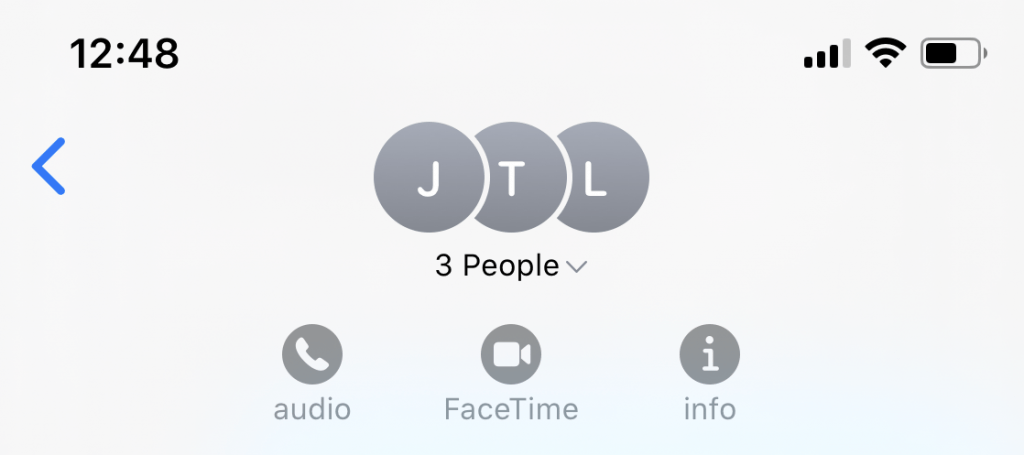Collapse the 3 People header chevron
Viewport: 1024px width, 455px height.
(x=576, y=267)
